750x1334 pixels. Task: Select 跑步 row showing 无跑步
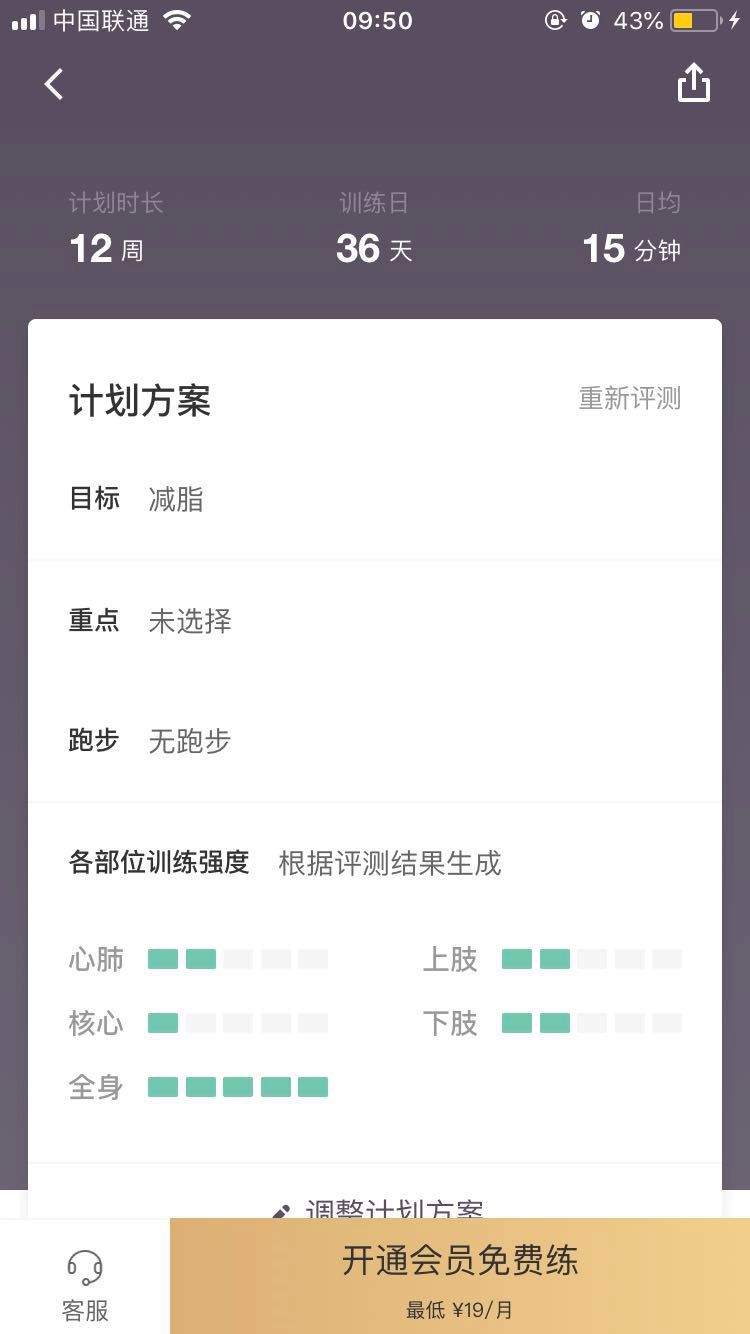(x=375, y=740)
